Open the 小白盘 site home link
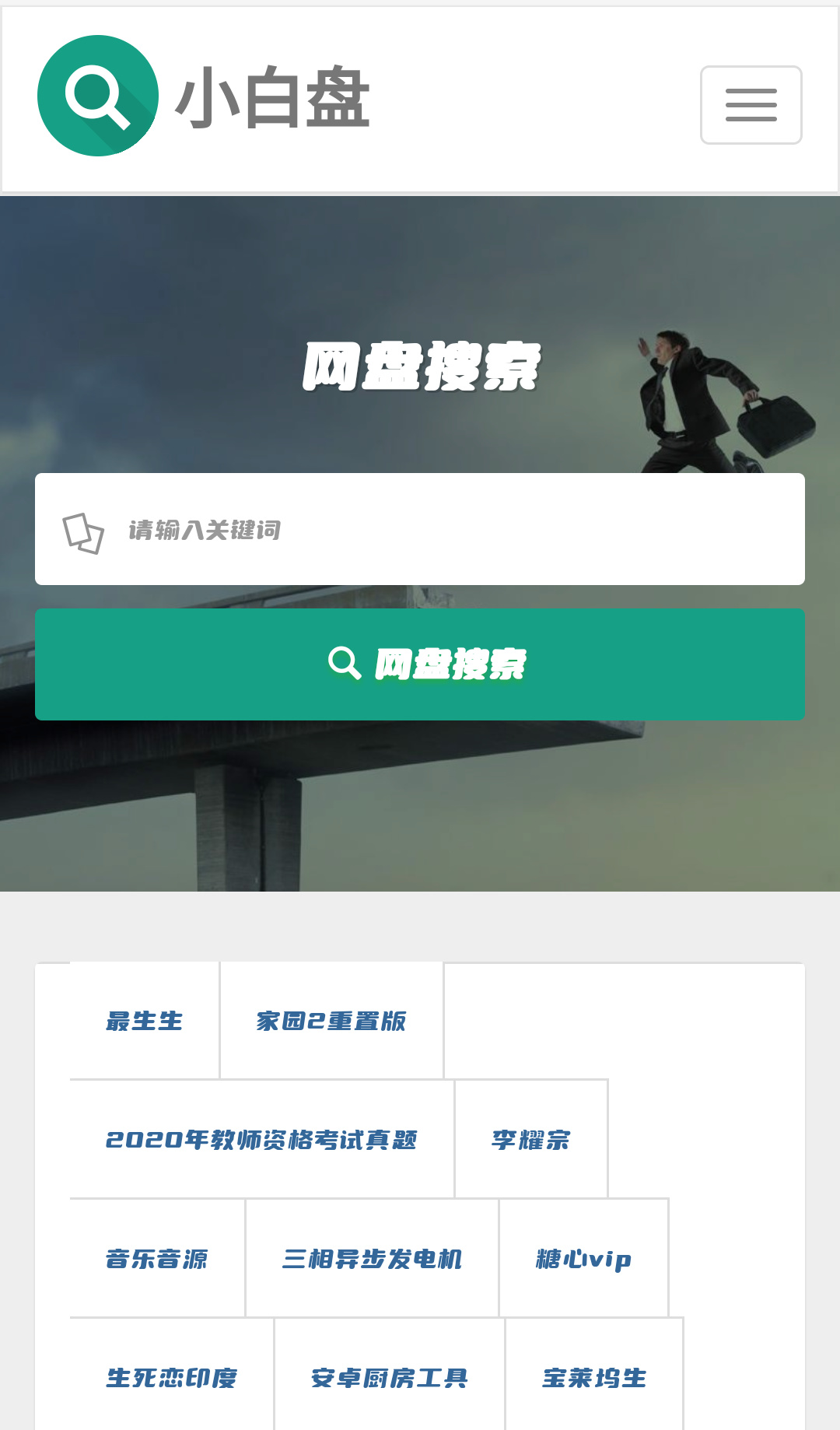Screen dimensions: 840x1430 click(204, 96)
